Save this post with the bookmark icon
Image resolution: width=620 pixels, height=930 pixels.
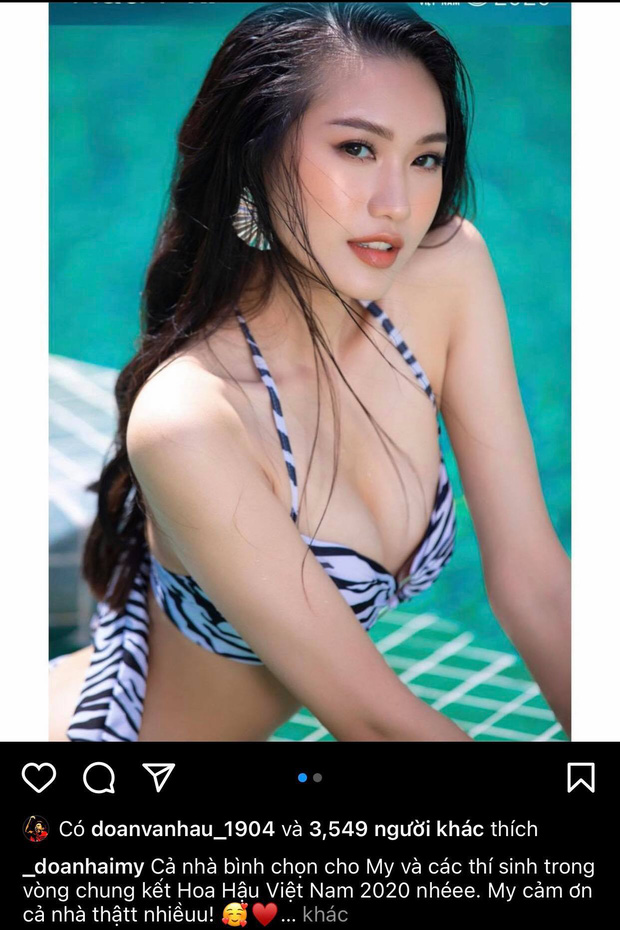[x=581, y=777]
